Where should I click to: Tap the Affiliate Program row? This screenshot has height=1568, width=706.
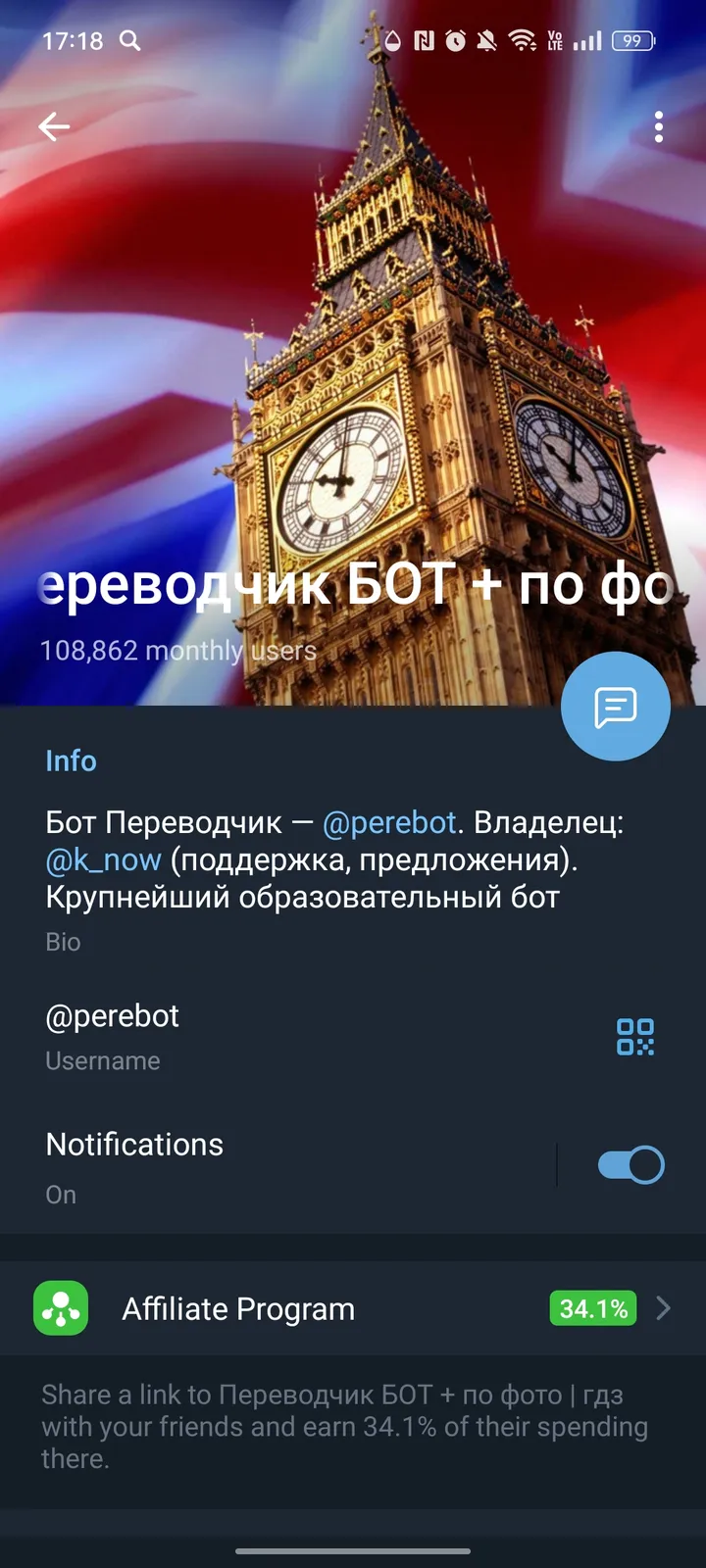294,1307
